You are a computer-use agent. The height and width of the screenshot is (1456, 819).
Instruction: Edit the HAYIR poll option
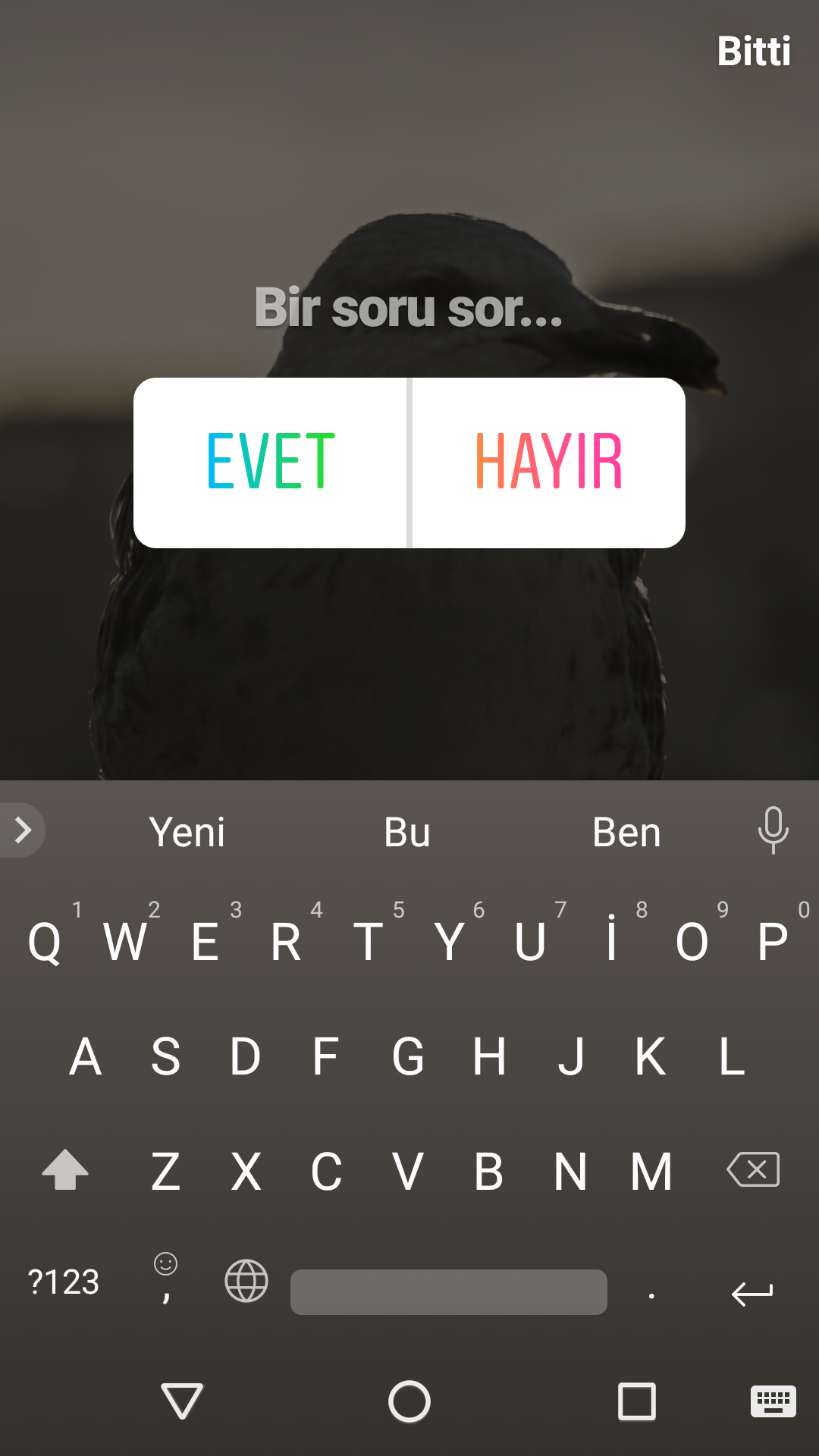click(x=548, y=463)
